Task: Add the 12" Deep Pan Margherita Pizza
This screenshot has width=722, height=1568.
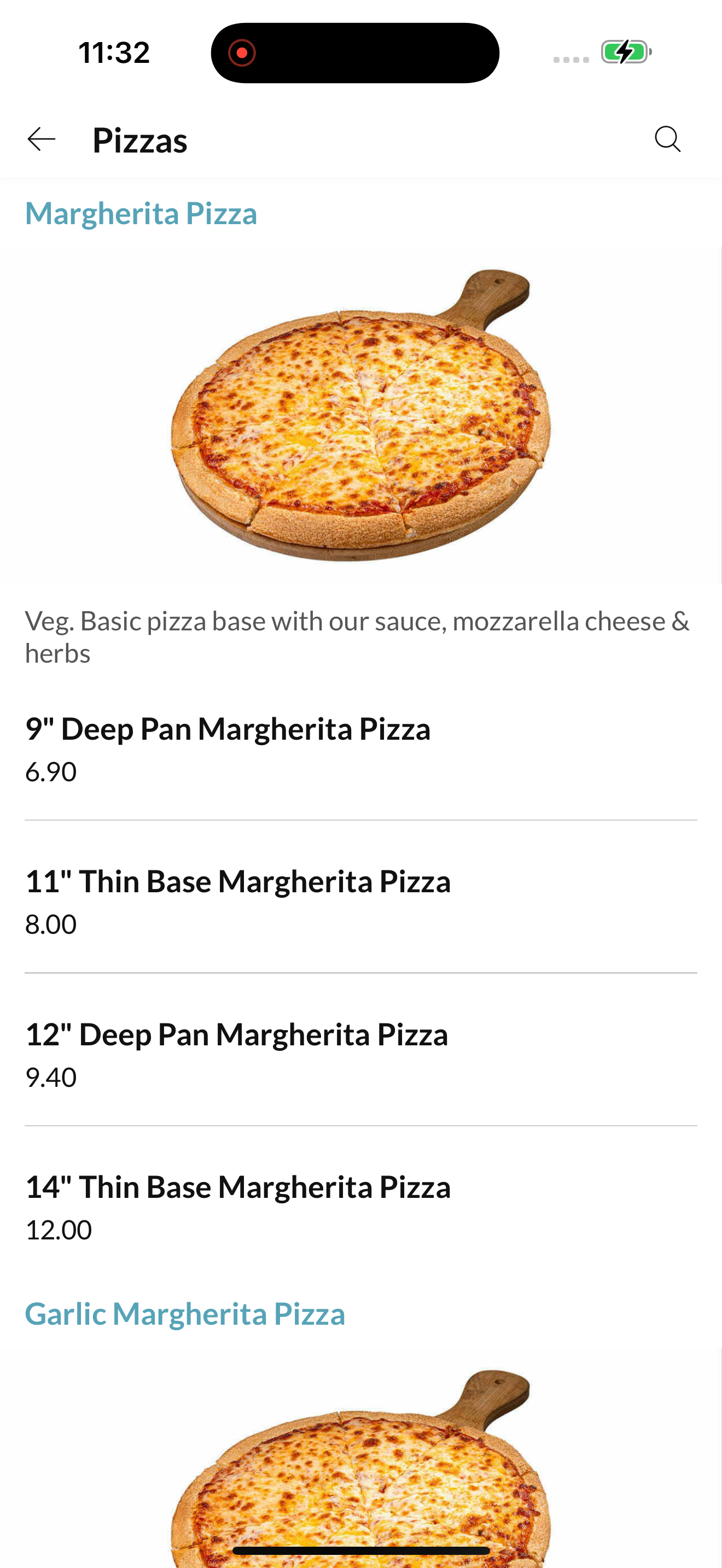Action: 236,1035
